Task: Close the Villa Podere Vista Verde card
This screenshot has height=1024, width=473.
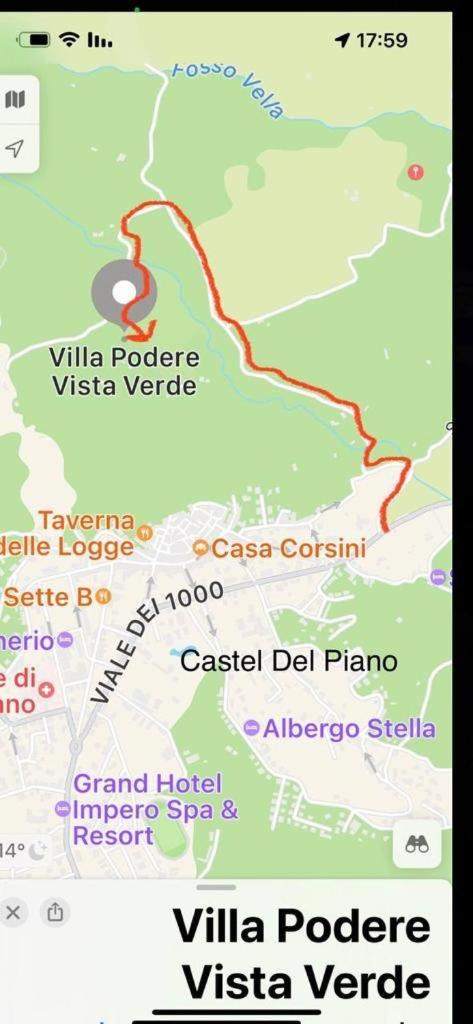Action: (12, 912)
